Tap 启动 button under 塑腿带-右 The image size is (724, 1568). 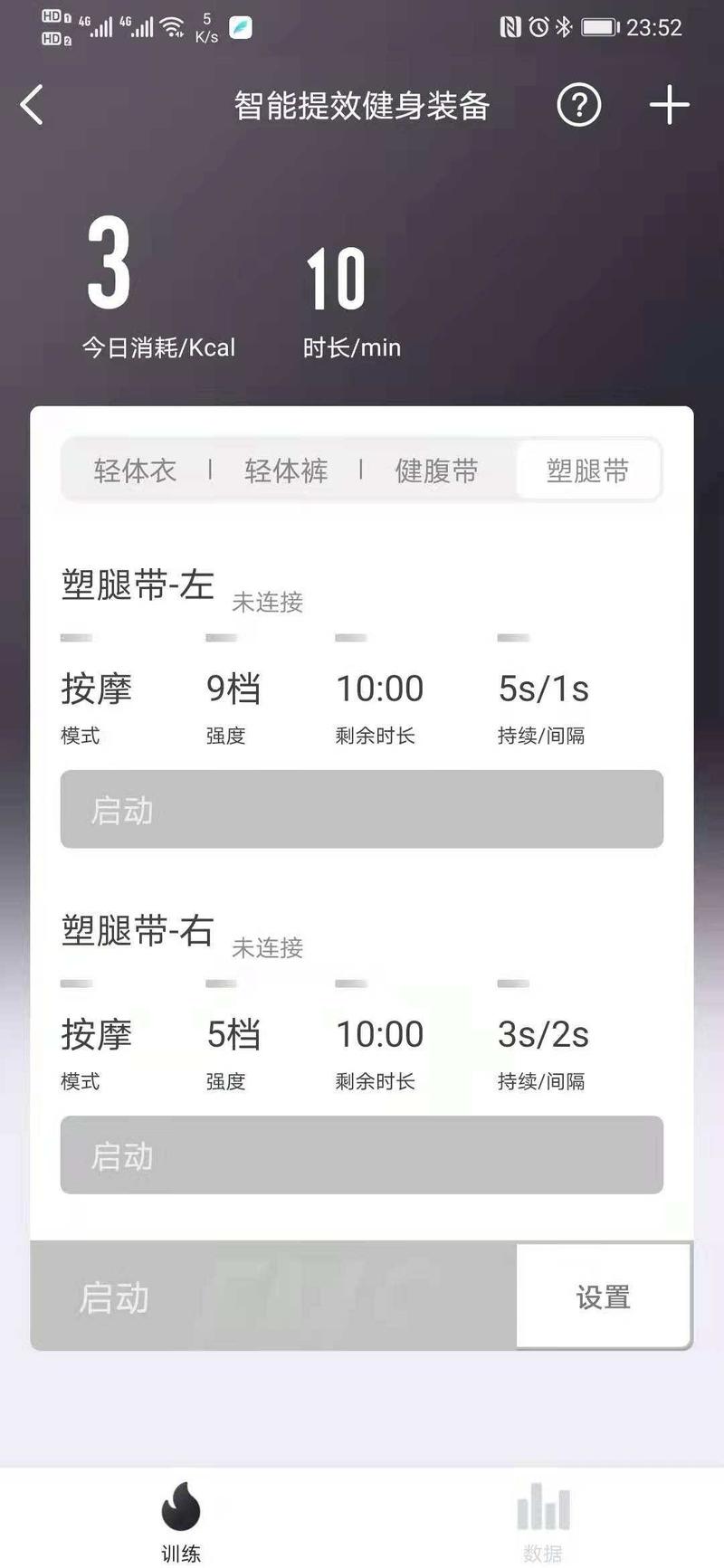362,1155
